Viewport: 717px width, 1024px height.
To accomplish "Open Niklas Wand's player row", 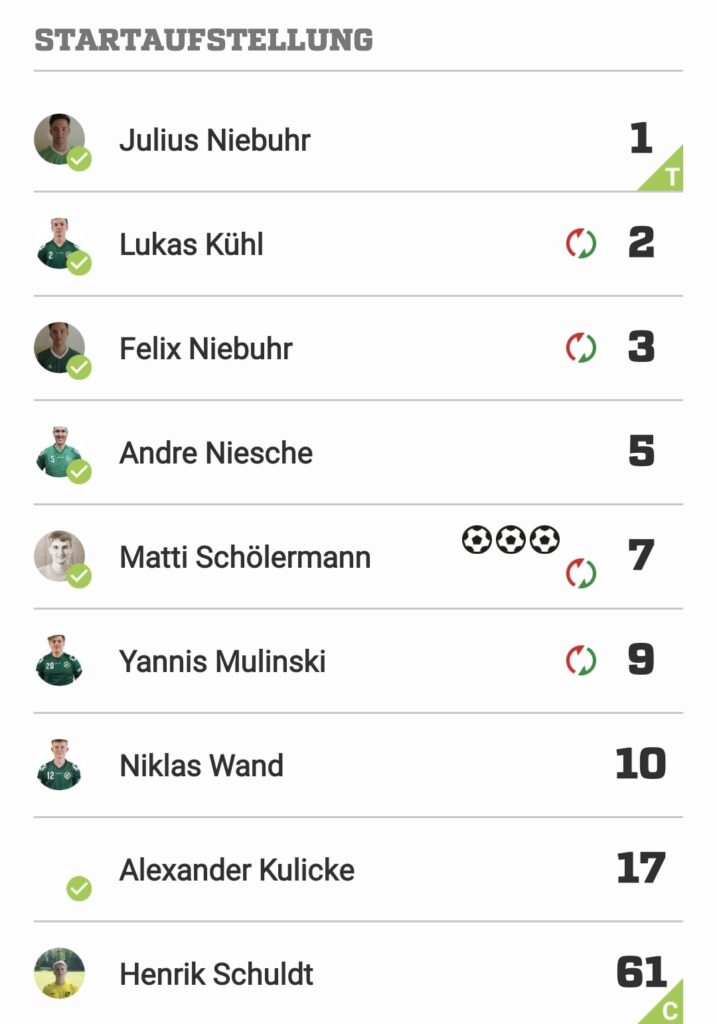I will pyautogui.click(x=201, y=766).
